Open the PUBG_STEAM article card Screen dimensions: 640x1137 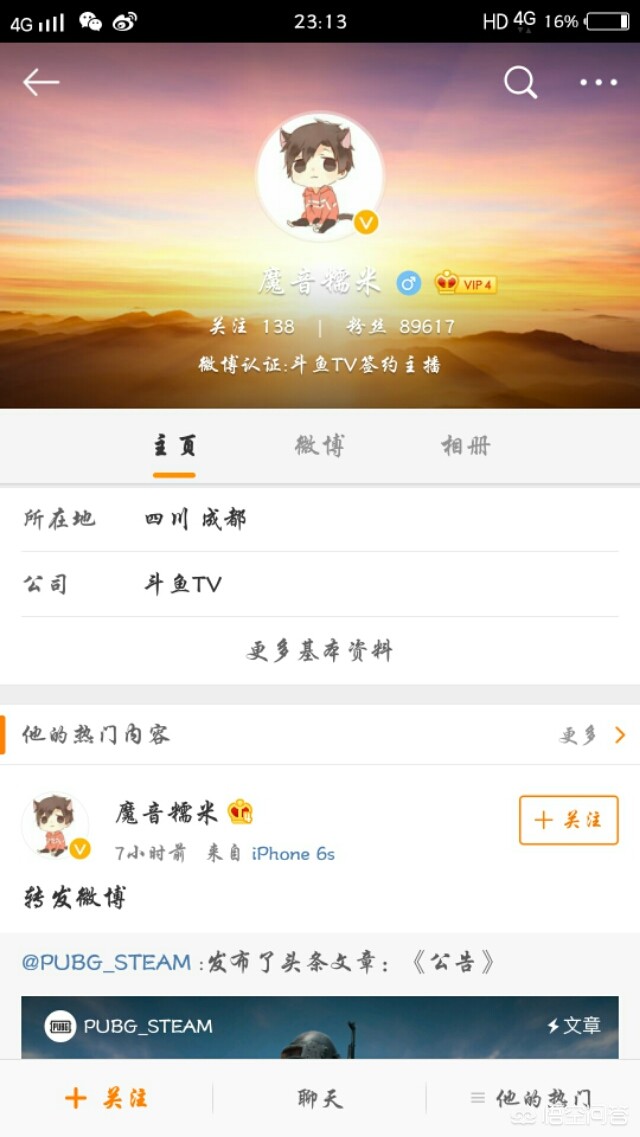tap(320, 1027)
